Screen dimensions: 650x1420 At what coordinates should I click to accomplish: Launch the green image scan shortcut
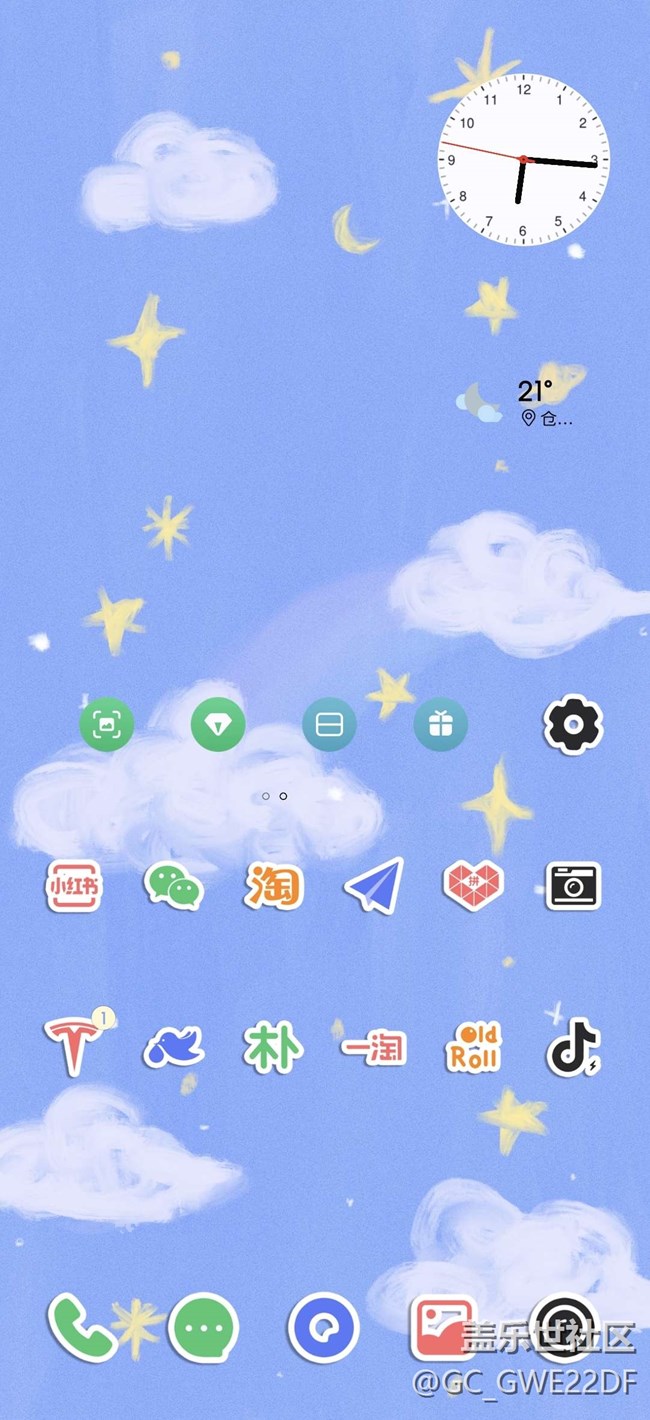click(x=107, y=724)
